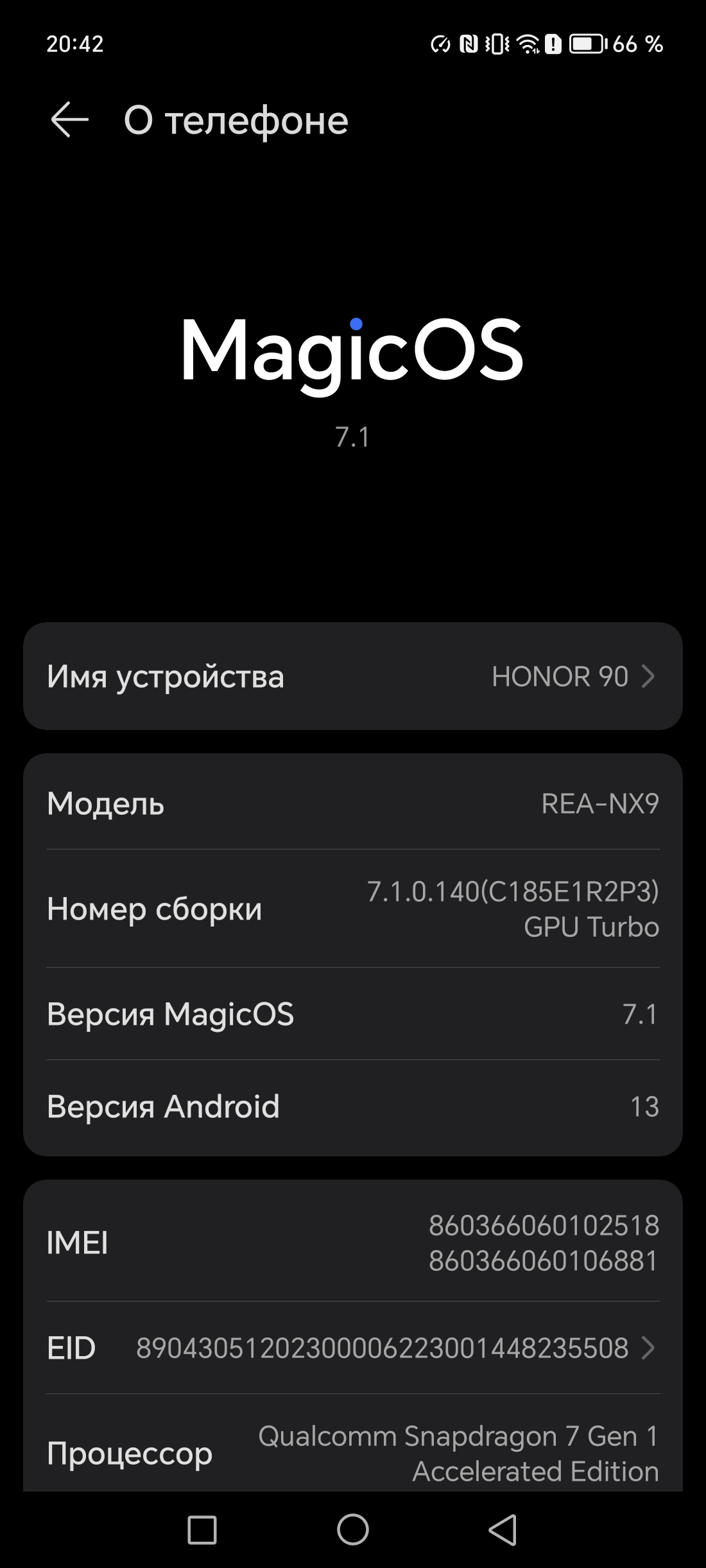The height and width of the screenshot is (1568, 706).
Task: Tap the system home button
Action: click(352, 1529)
